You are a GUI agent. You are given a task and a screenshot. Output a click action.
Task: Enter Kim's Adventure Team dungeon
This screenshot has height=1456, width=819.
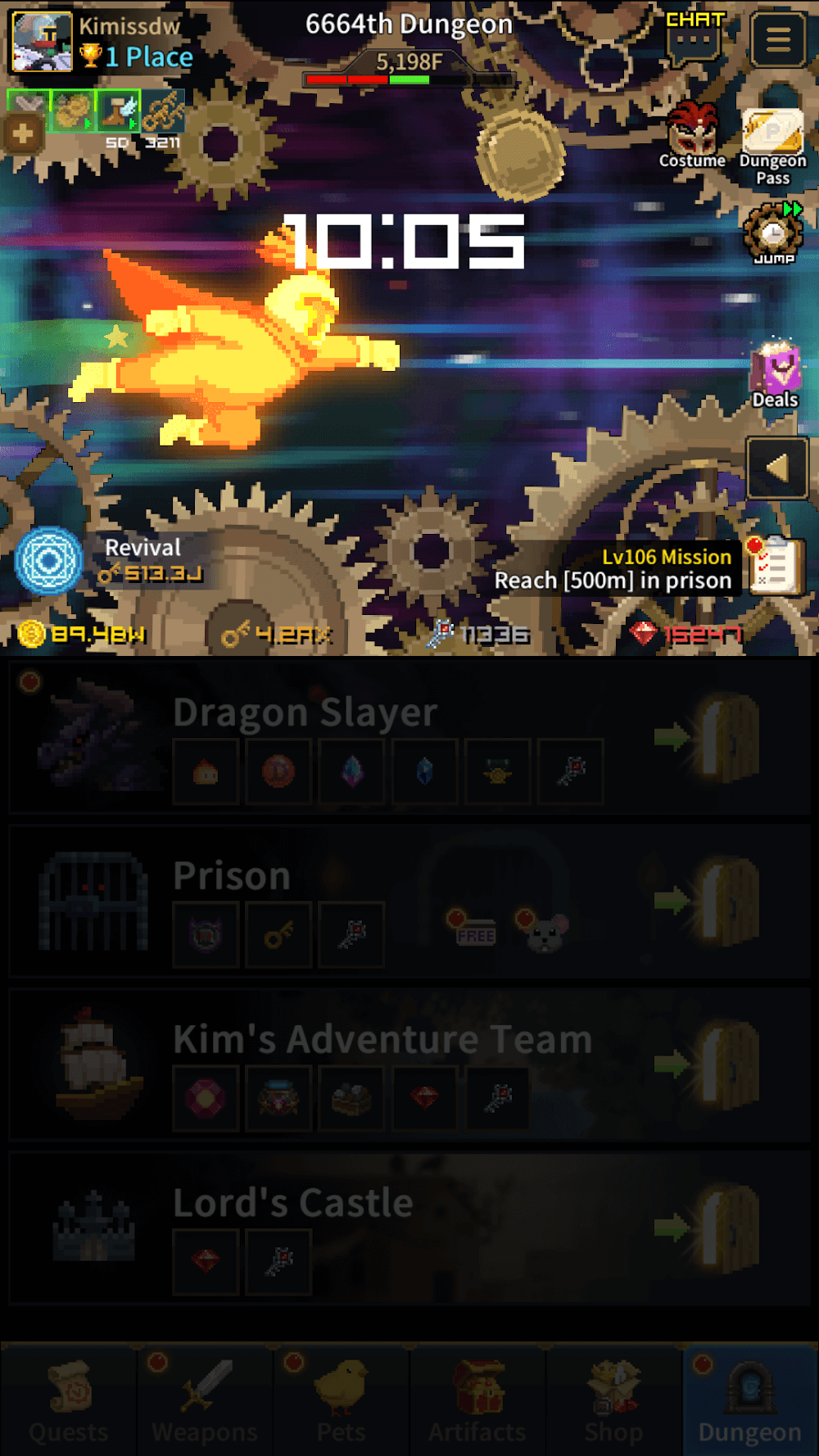pos(727,1065)
